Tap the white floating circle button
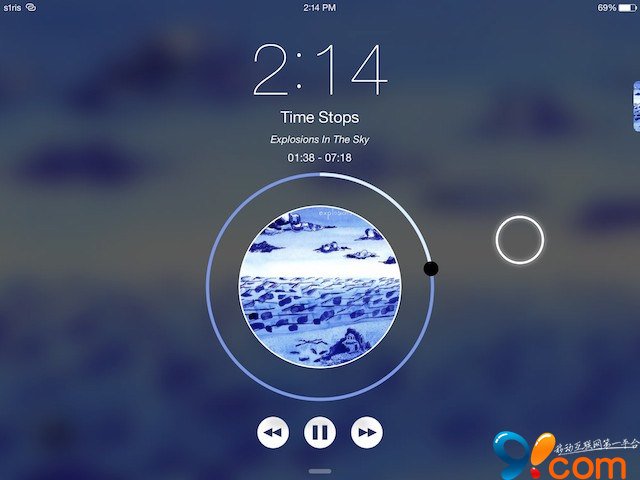Image resolution: width=640 pixels, height=480 pixels. coord(519,240)
